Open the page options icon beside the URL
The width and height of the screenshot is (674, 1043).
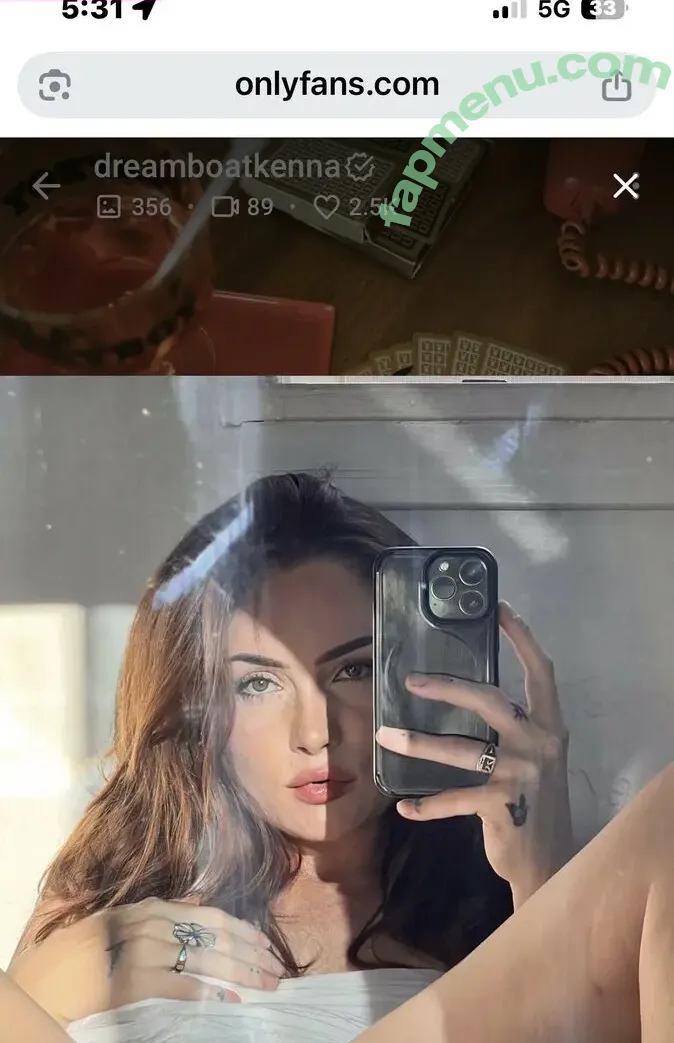point(54,87)
